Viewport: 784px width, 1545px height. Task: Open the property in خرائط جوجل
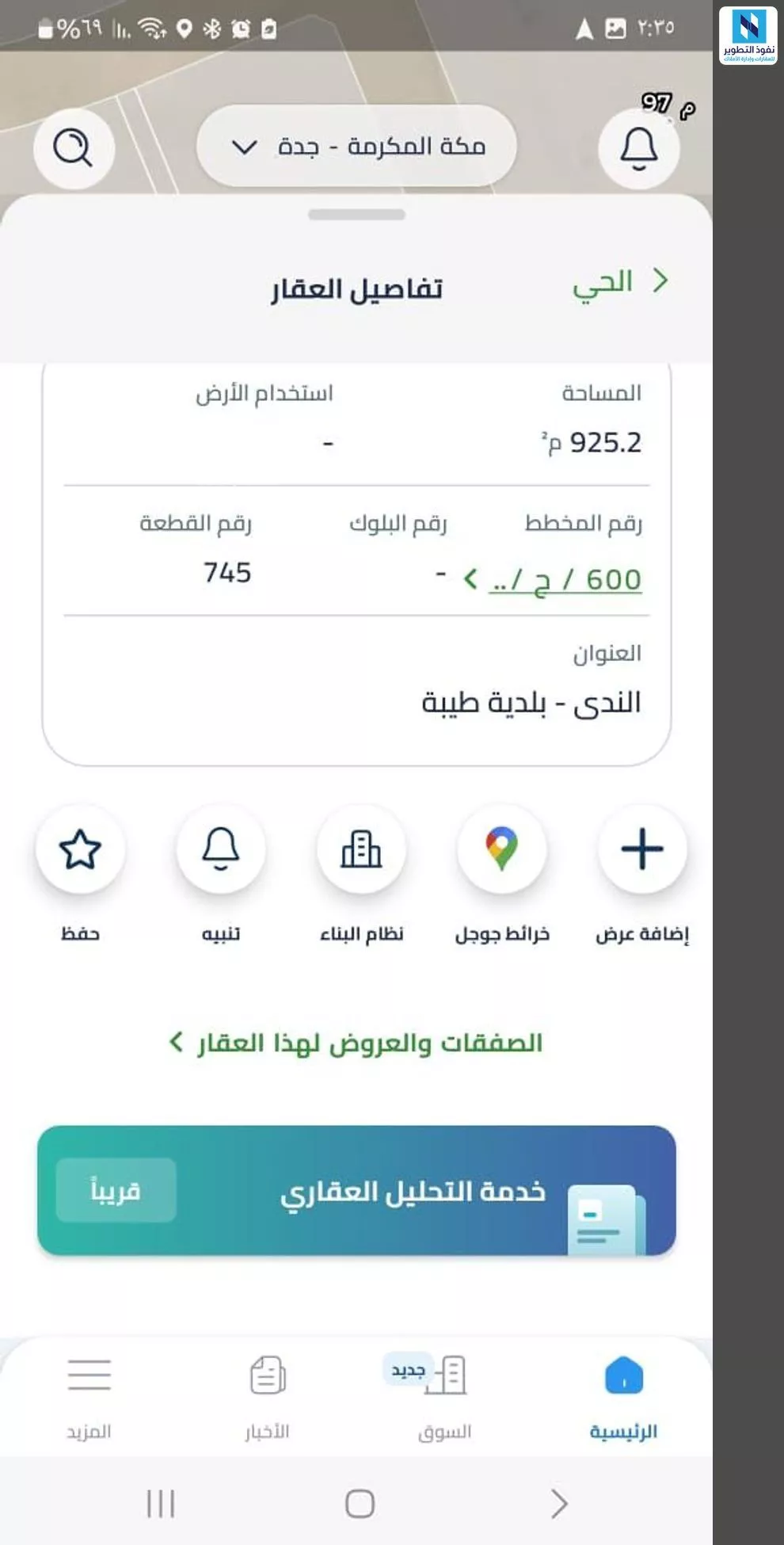click(502, 849)
